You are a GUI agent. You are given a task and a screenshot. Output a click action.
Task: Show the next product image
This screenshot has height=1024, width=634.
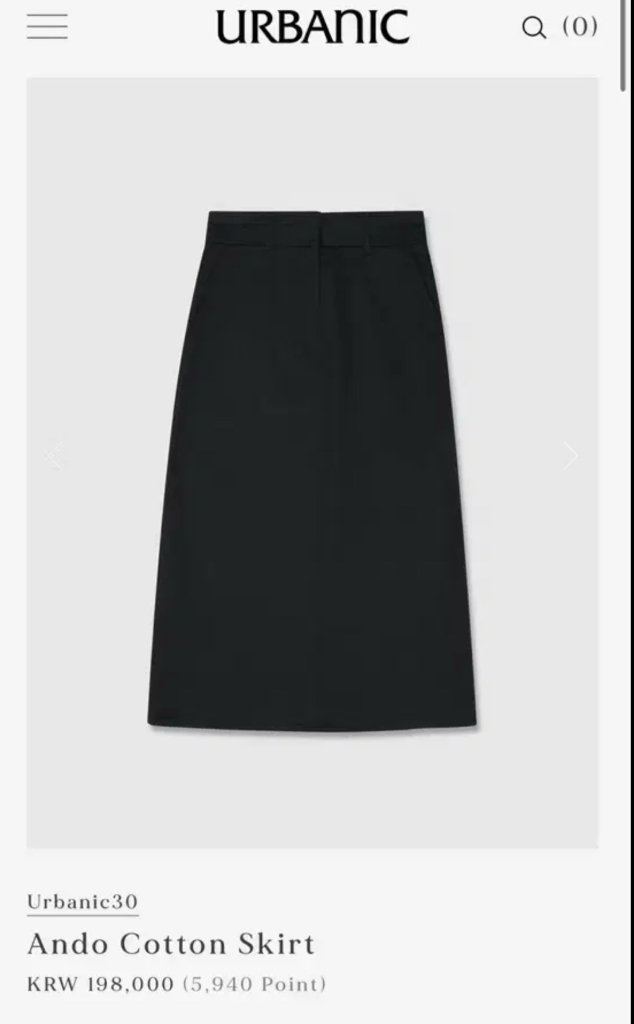(570, 456)
